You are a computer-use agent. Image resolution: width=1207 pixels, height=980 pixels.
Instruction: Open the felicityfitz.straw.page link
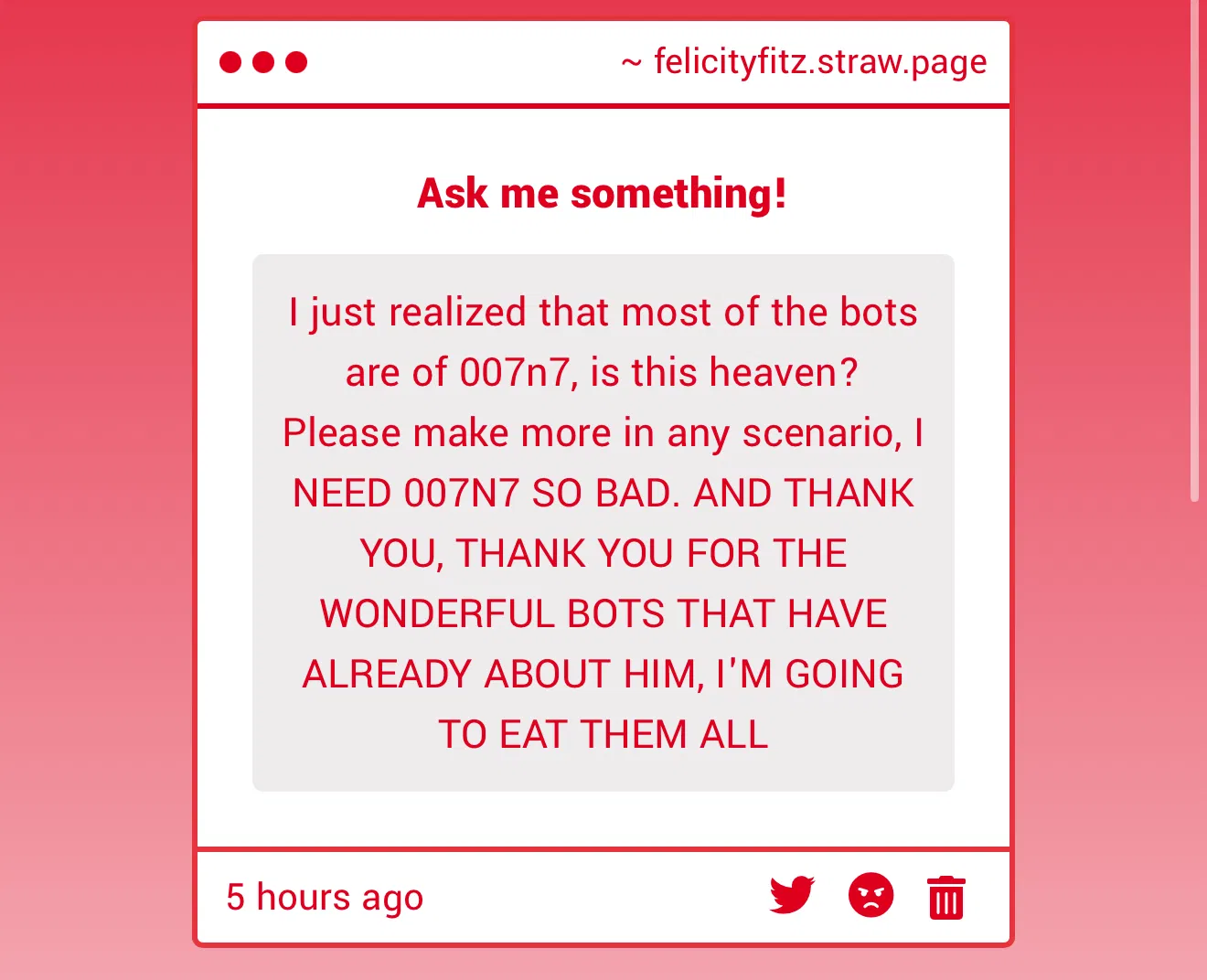click(819, 62)
